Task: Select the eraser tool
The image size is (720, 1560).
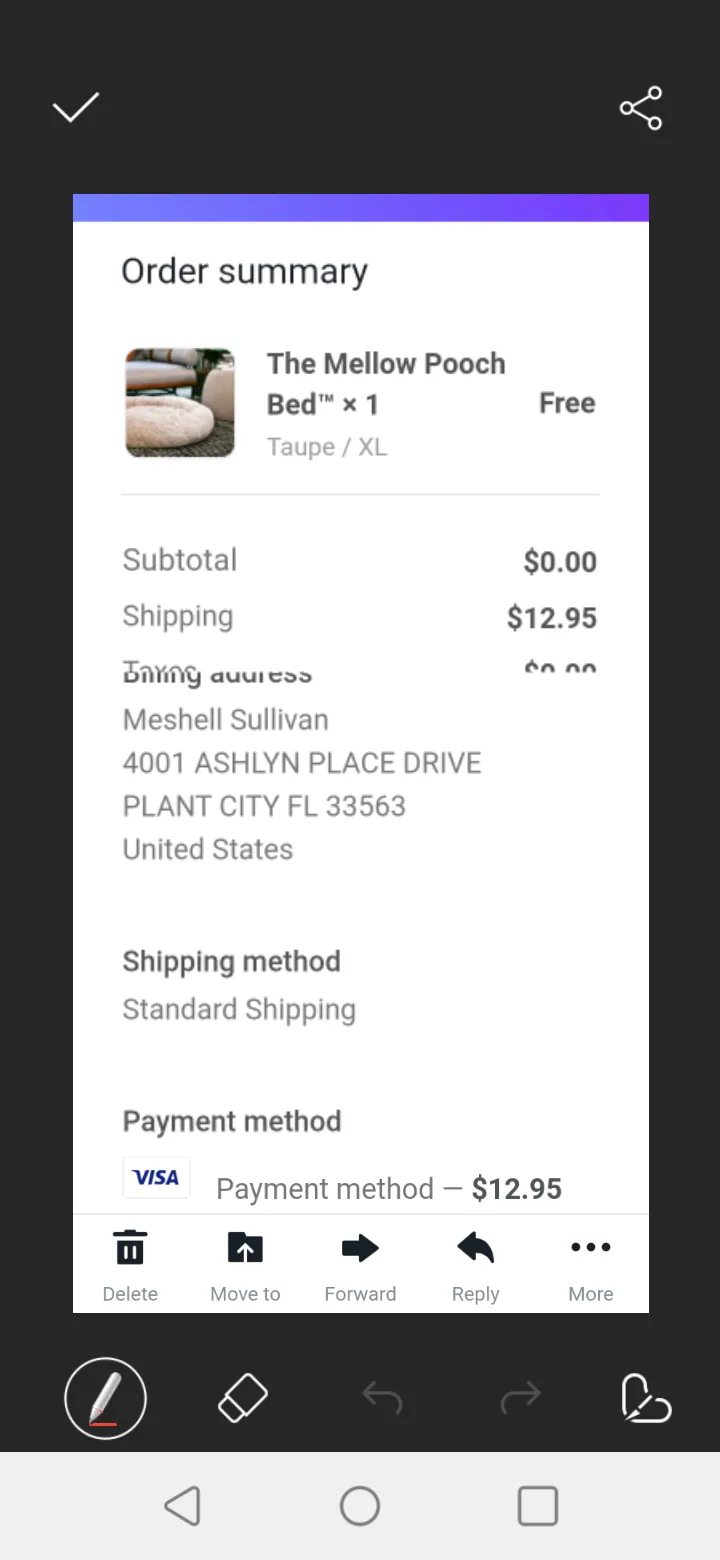Action: tap(243, 1398)
